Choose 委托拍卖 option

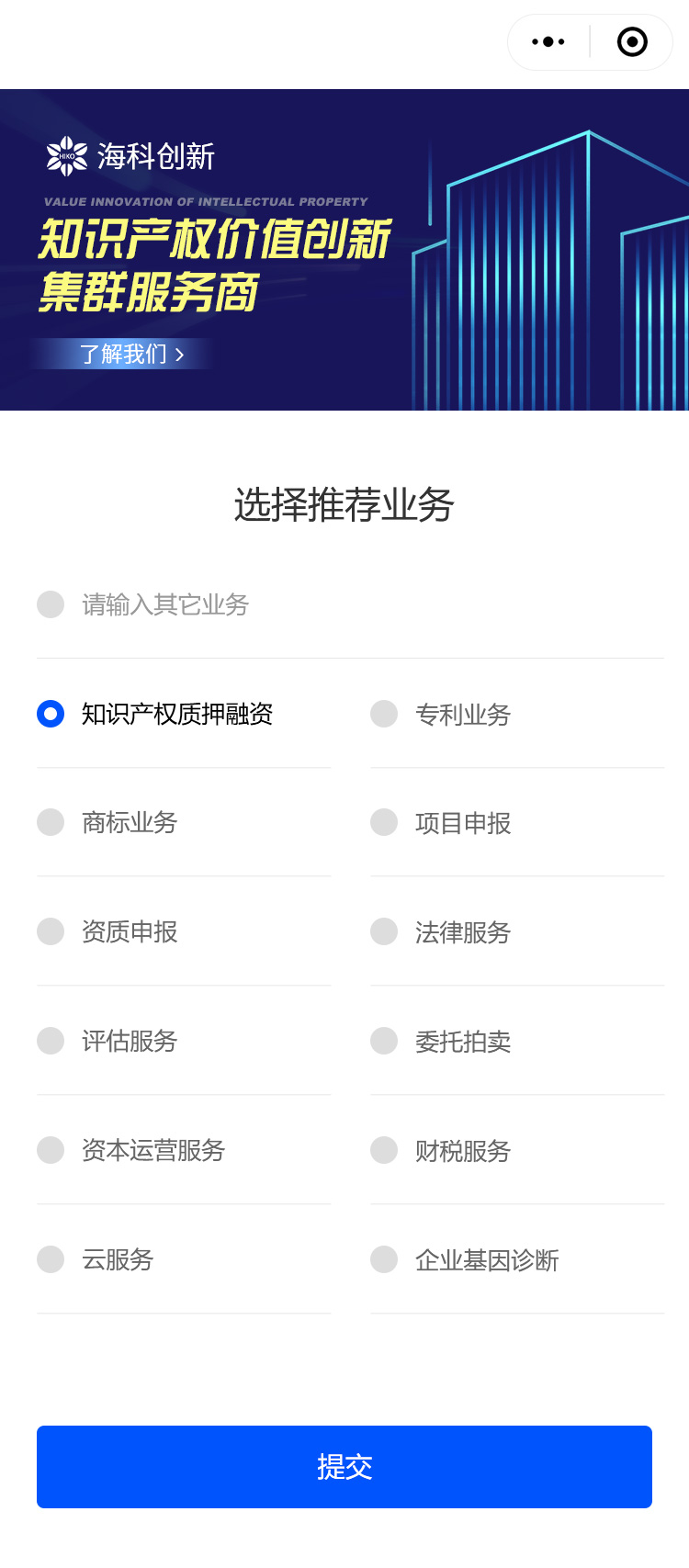click(x=384, y=1041)
